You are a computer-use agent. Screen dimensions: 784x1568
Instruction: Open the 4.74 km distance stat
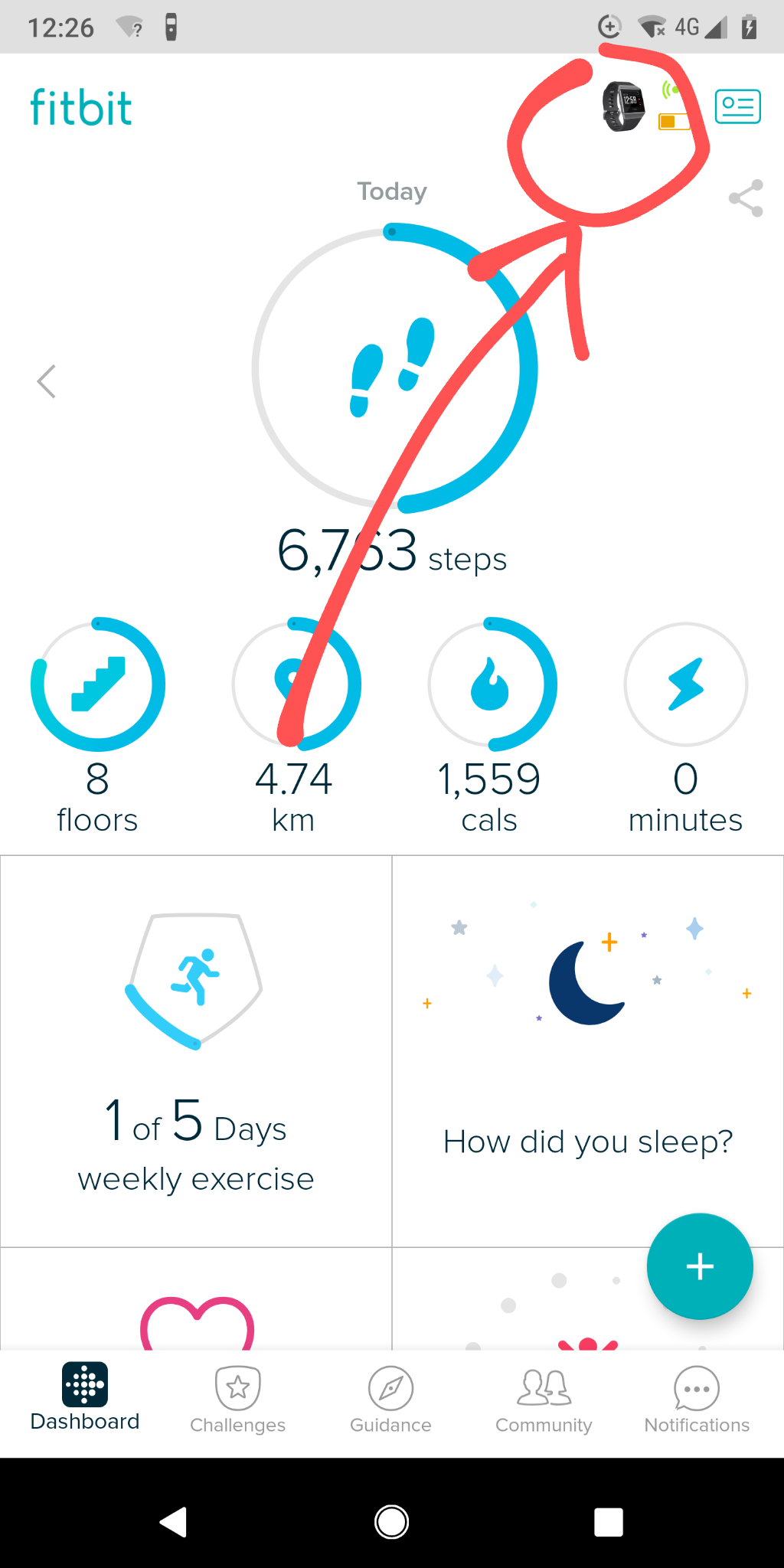[295, 684]
